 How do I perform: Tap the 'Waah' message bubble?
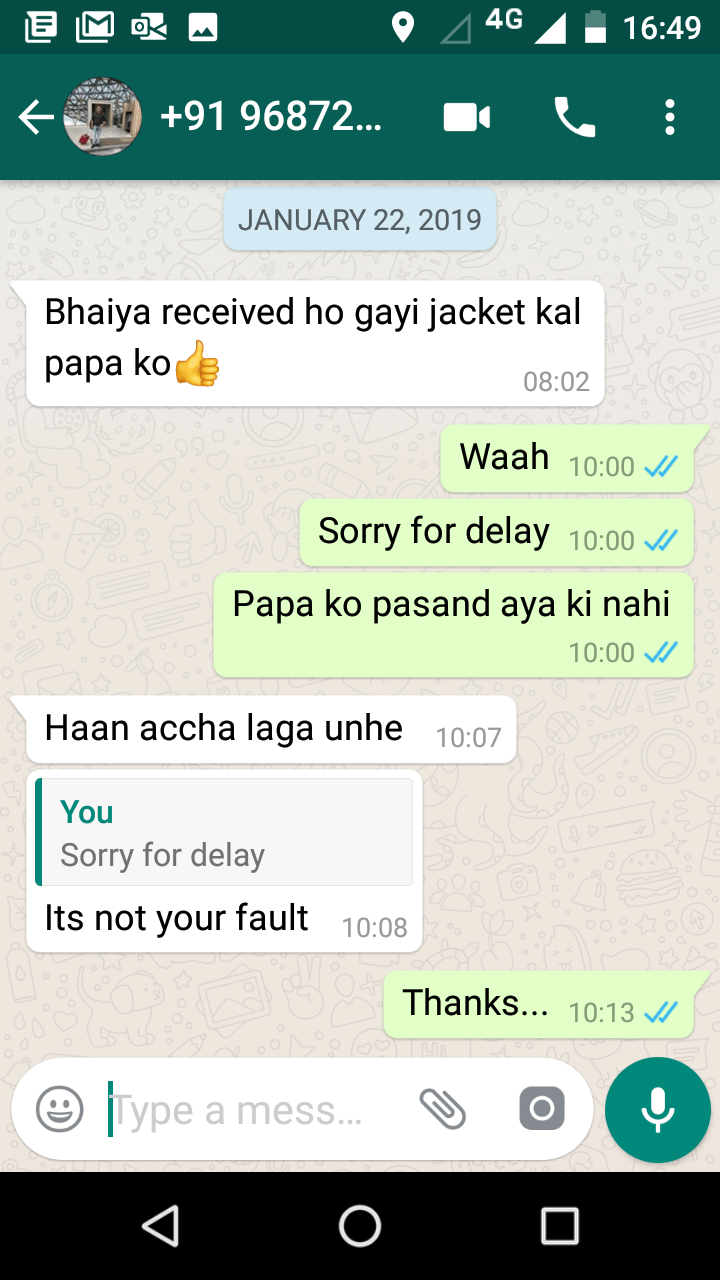[566, 457]
